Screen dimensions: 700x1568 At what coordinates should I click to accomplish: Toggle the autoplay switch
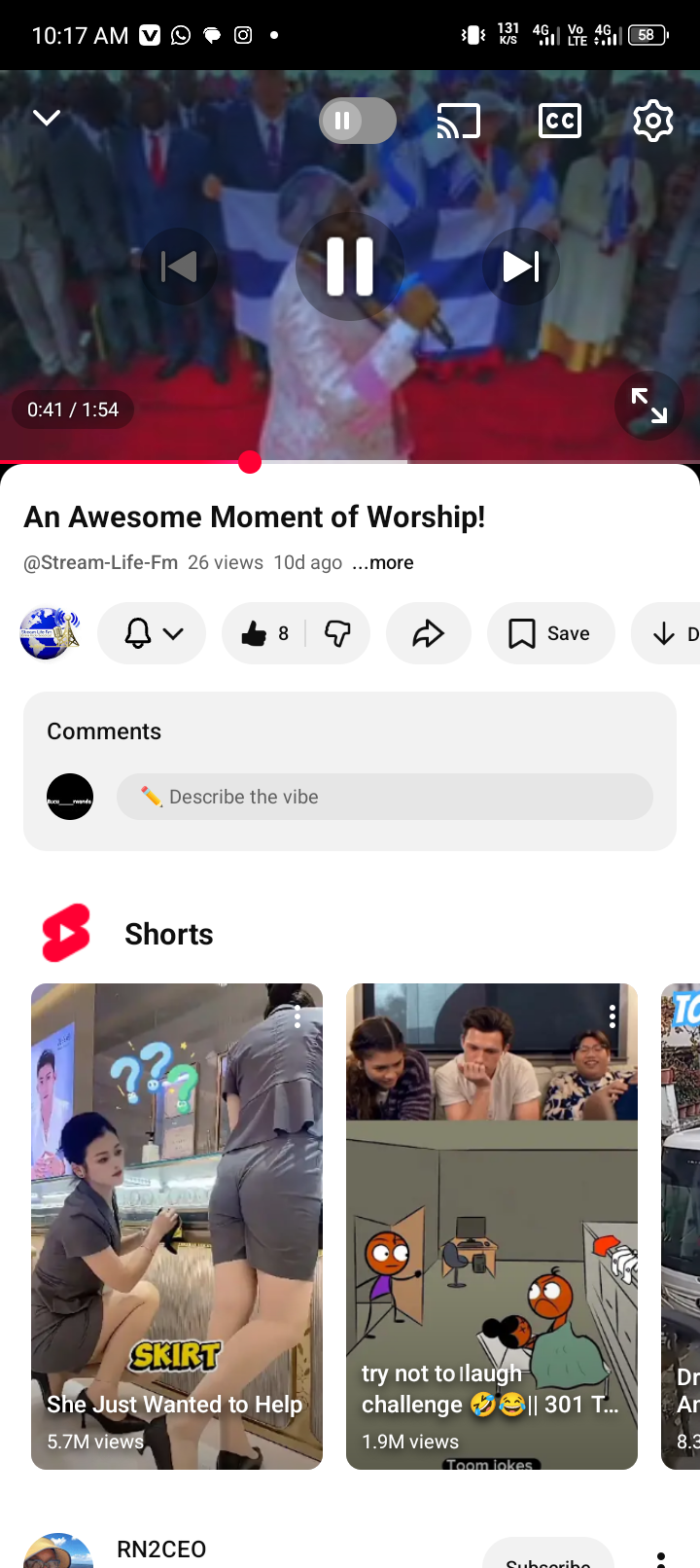[x=358, y=121]
